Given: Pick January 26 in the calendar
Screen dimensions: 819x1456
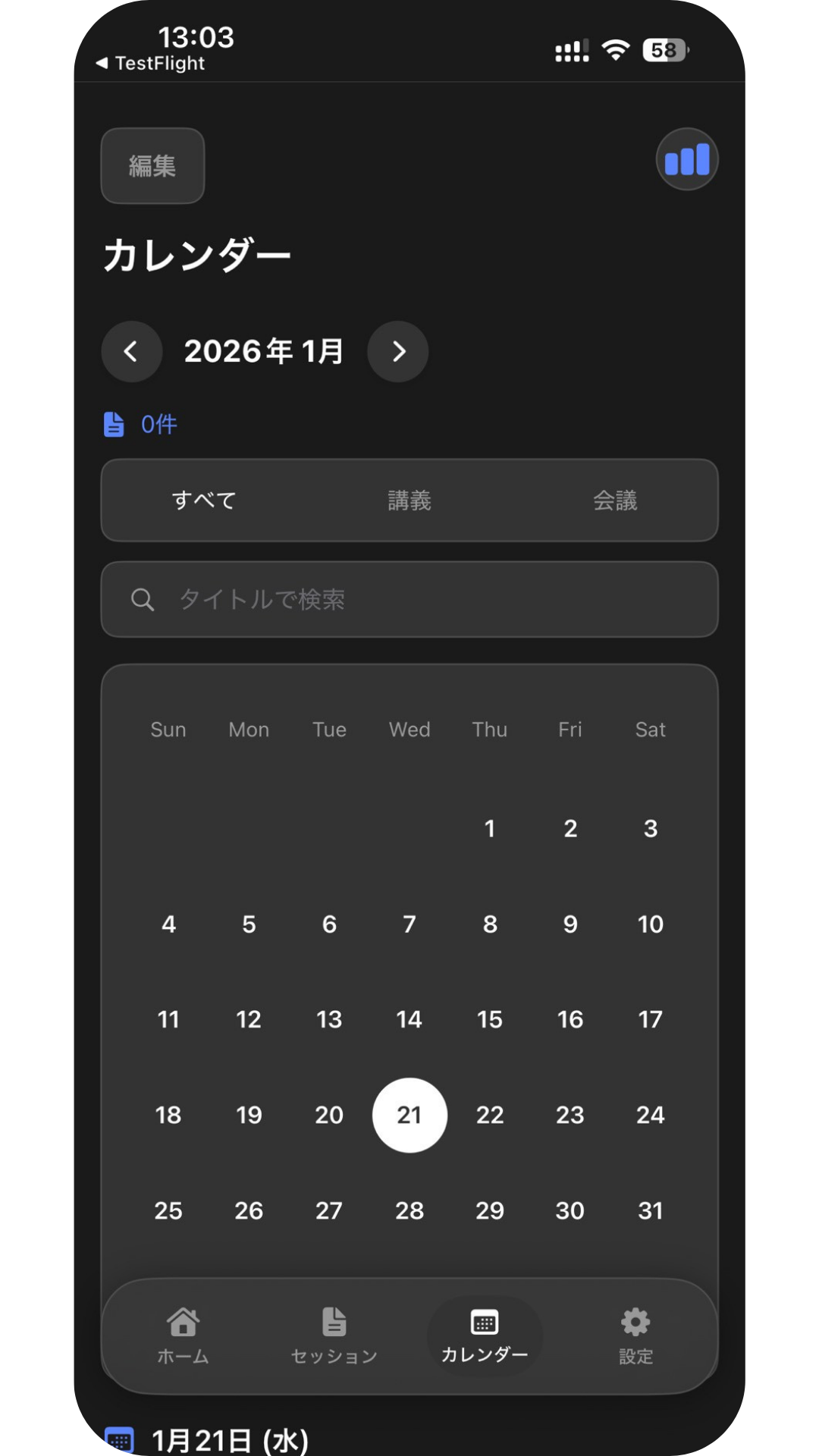Looking at the screenshot, I should coord(249,1210).
